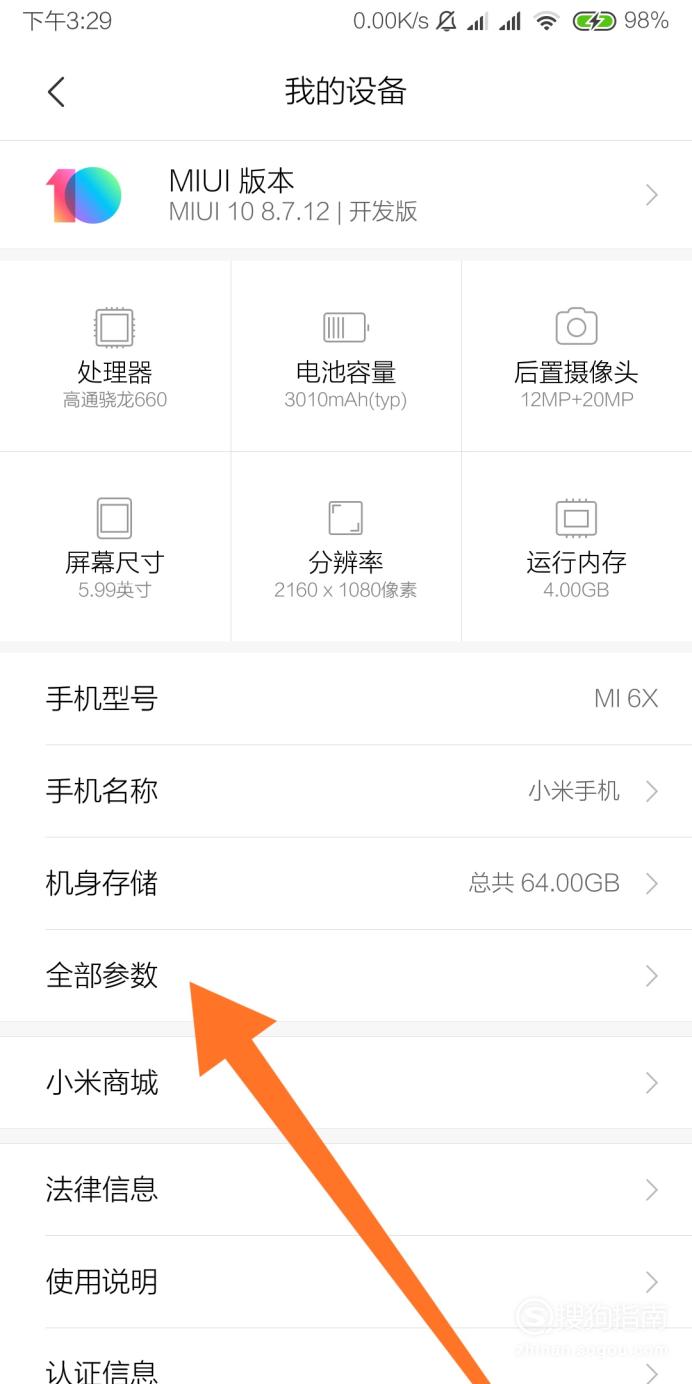This screenshot has height=1384, width=692.
Task: Go back from 我的设备 page
Action: coord(56,92)
